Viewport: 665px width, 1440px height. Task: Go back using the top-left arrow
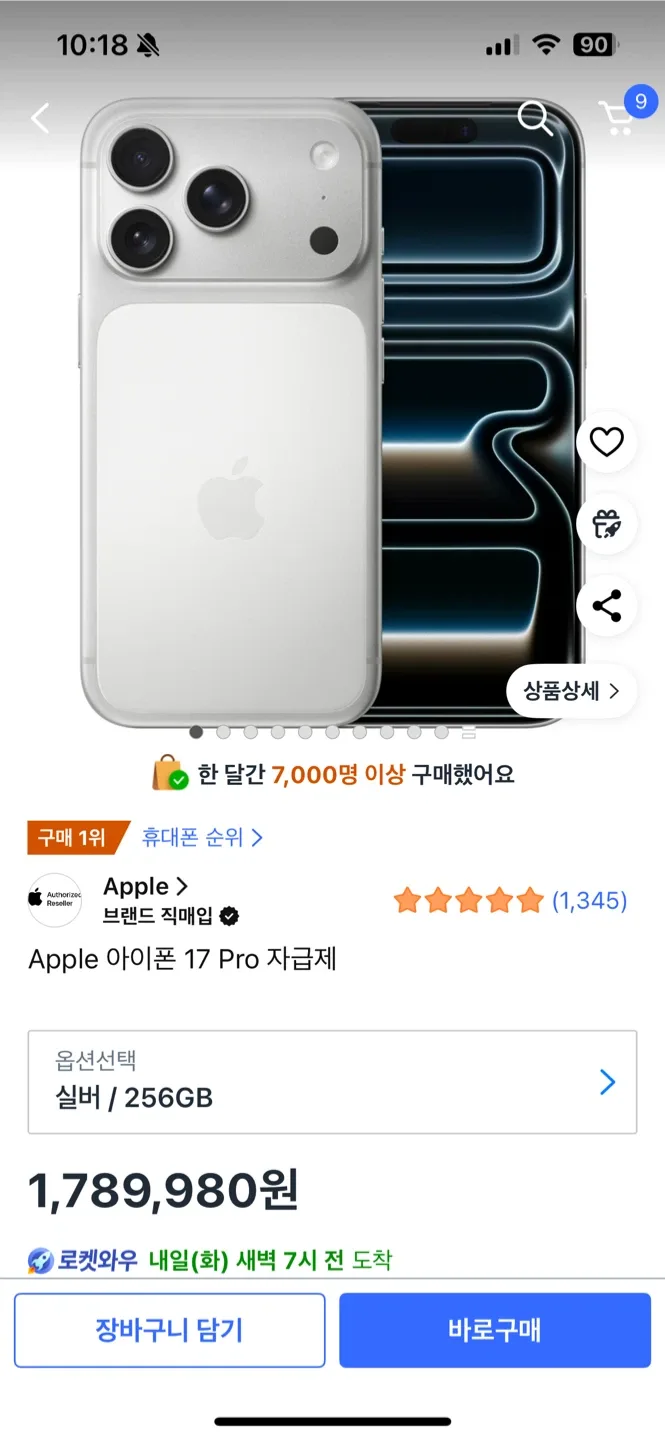point(40,118)
